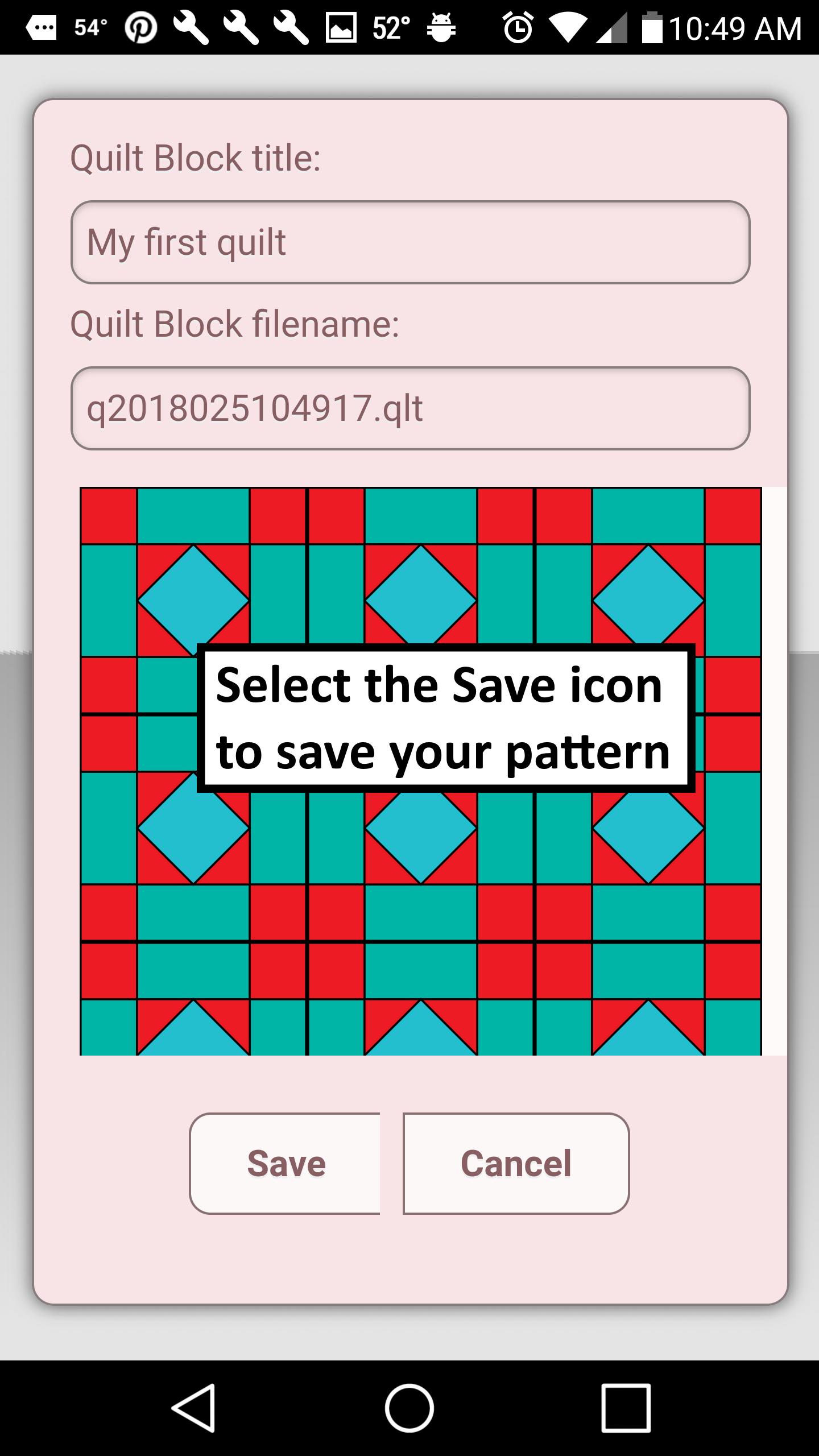Go back using the system back button
This screenshot has width=819, height=1456.
(x=193, y=1408)
